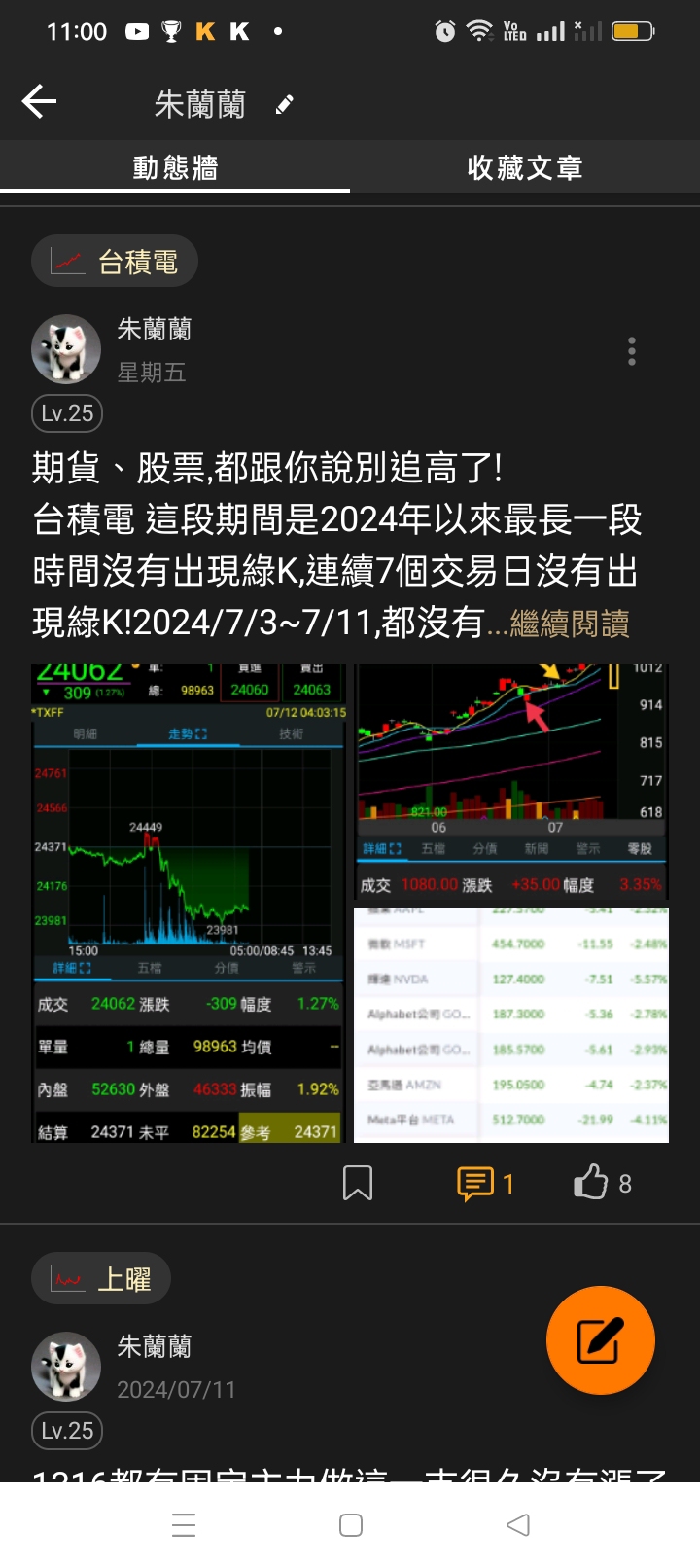Open comments on the 台積電 post

point(484,1183)
